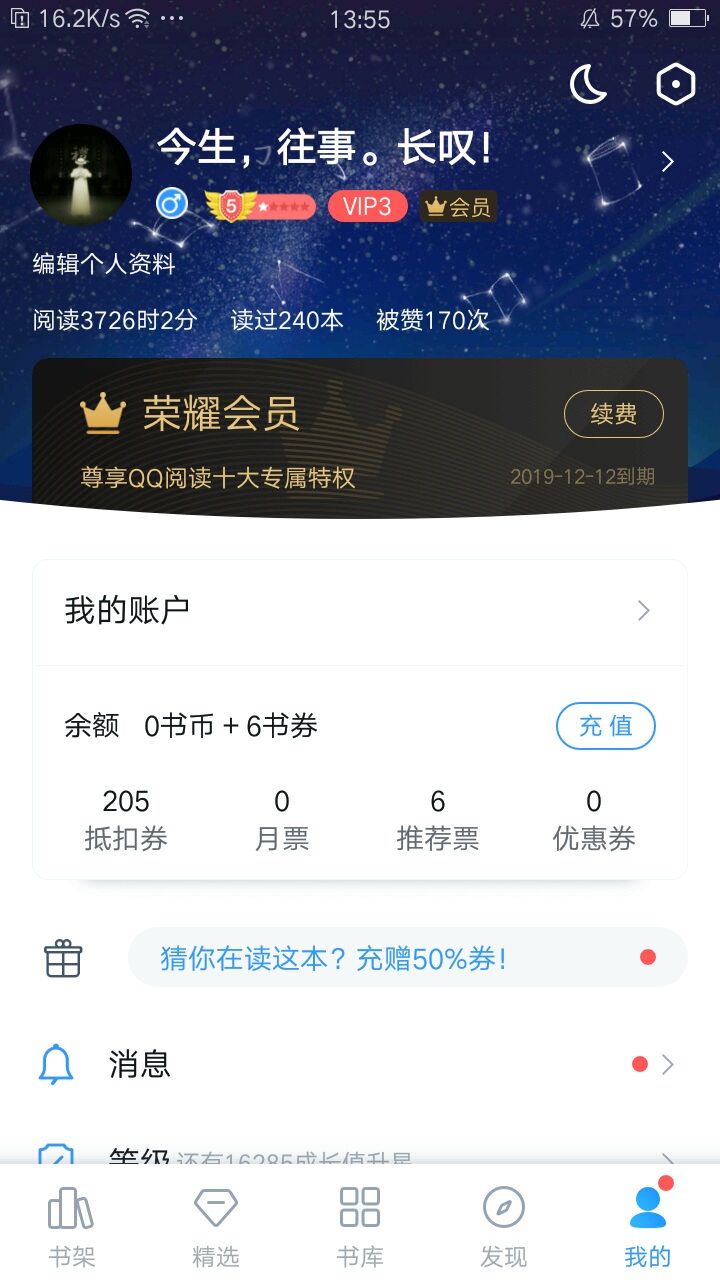Open the profile page chevron arrow
Viewport: 720px width, 1280px height.
(668, 162)
